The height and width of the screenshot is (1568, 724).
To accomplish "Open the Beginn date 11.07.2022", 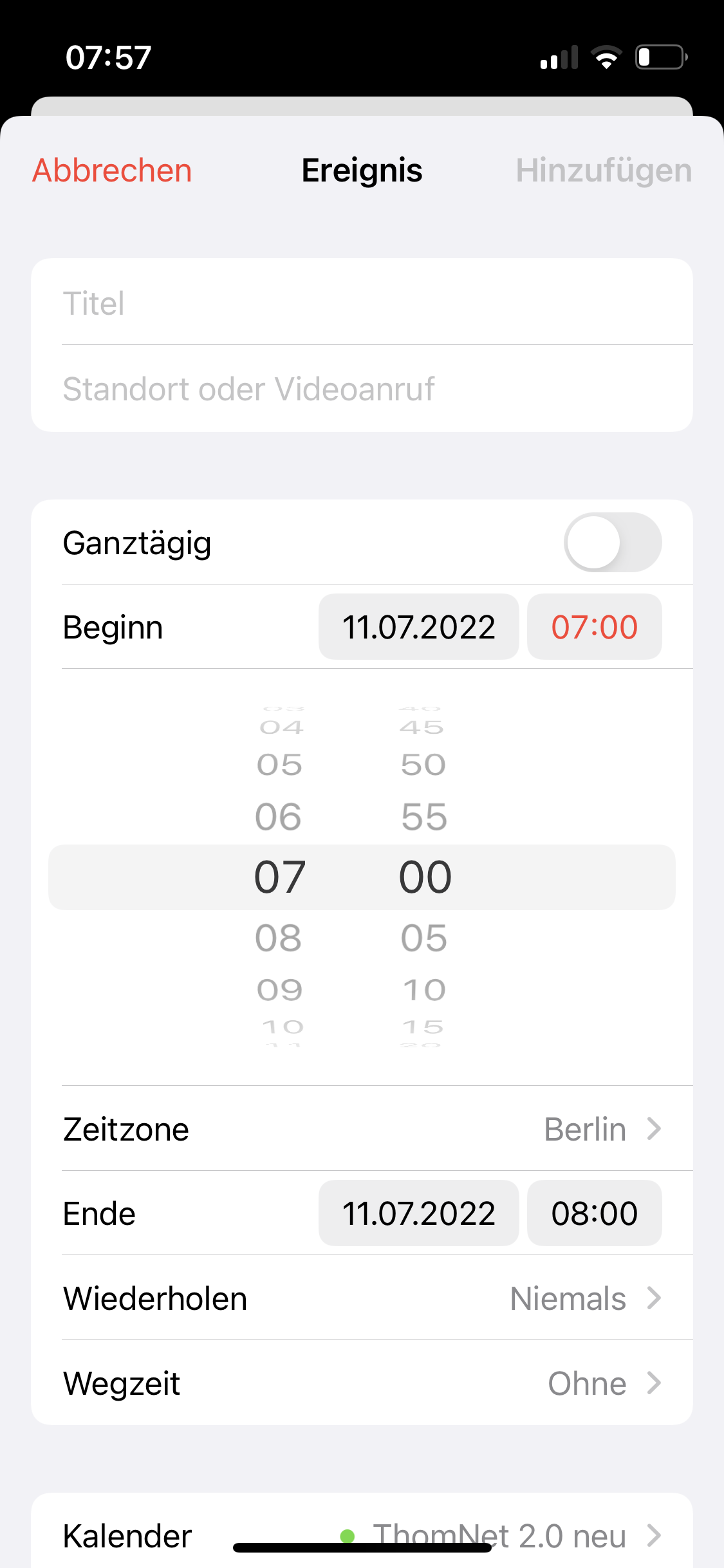I will 418,627.
